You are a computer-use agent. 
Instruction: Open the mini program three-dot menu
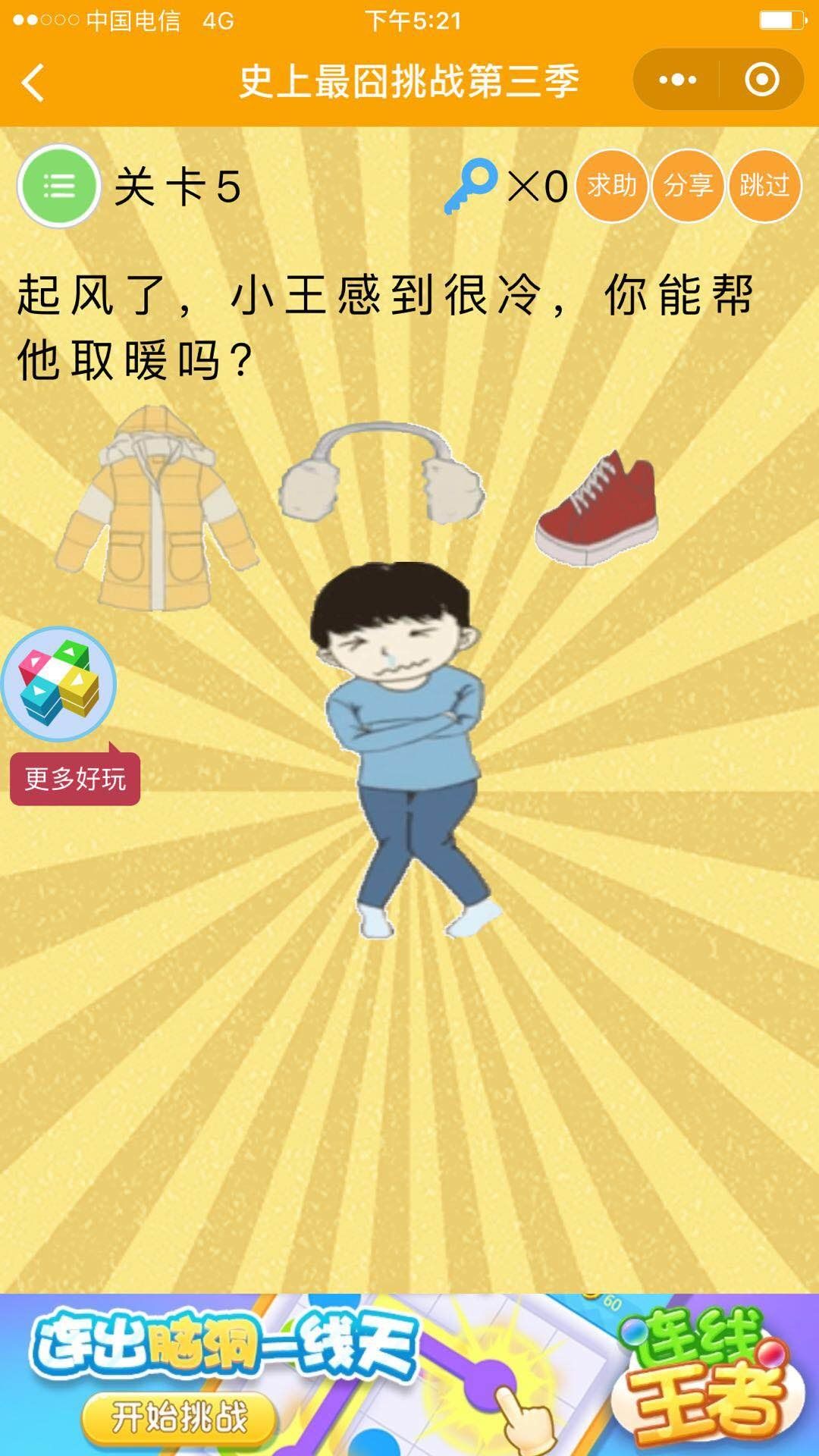[x=677, y=80]
